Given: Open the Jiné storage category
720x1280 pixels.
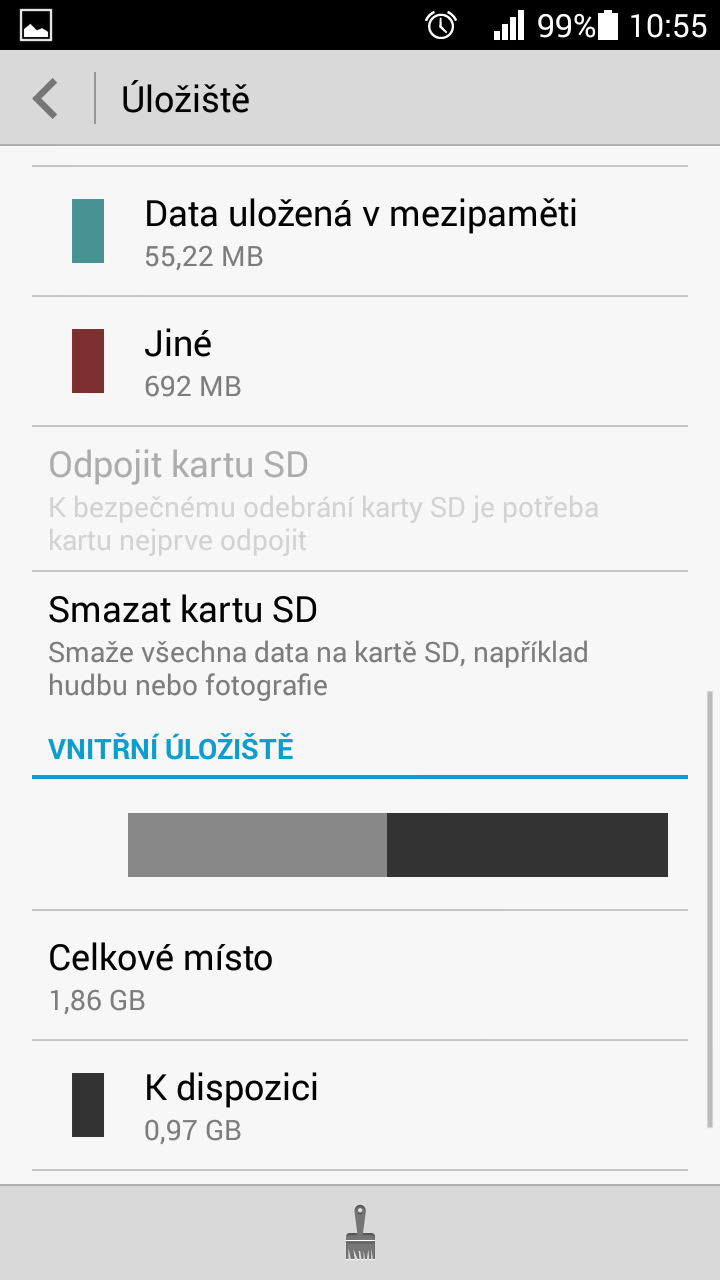Looking at the screenshot, I should [360, 362].
